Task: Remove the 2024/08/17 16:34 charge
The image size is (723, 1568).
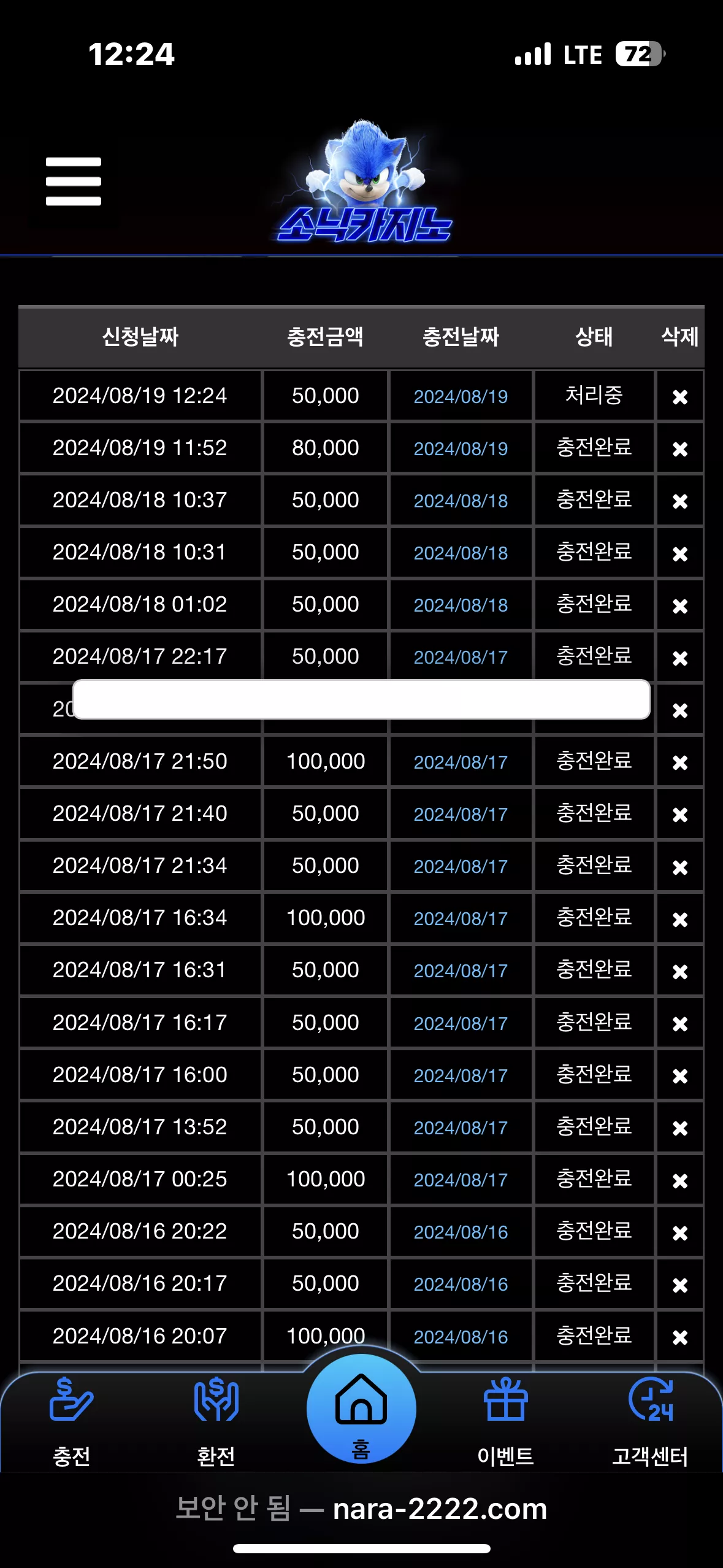Action: pos(679,919)
